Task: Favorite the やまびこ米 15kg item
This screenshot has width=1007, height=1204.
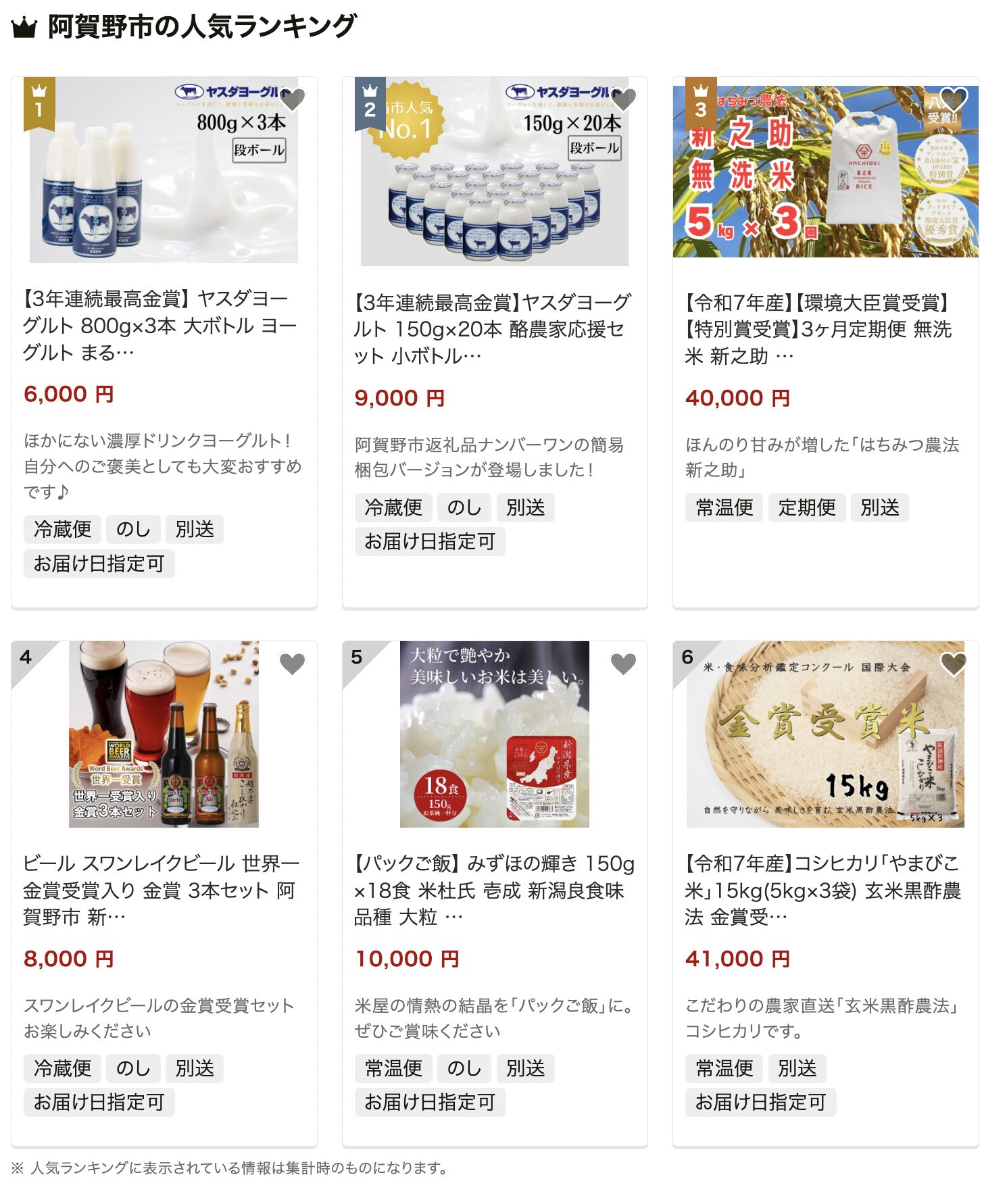Action: (x=954, y=663)
